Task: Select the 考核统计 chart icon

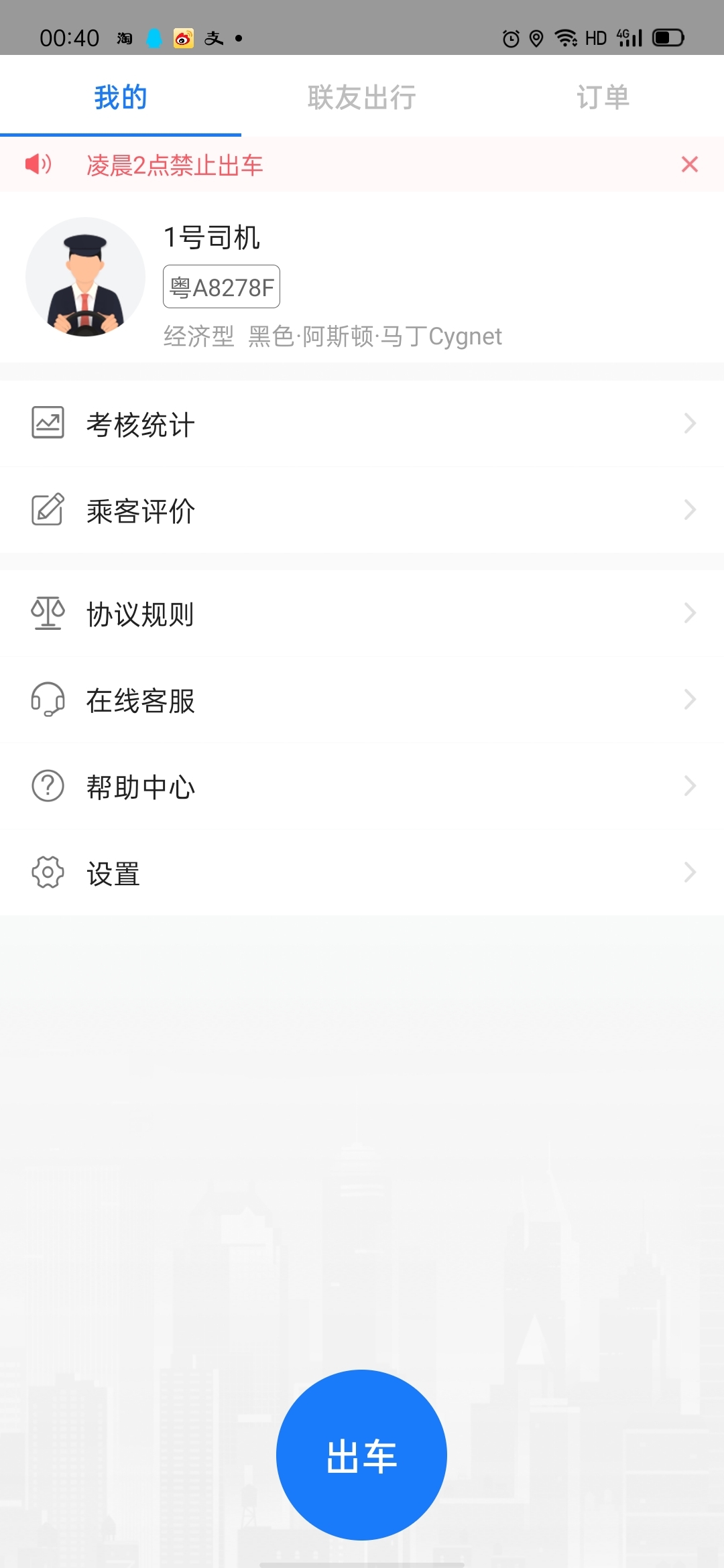Action: pos(47,422)
